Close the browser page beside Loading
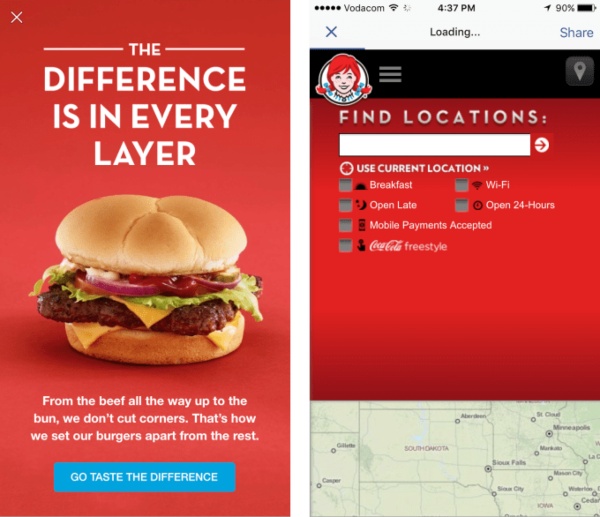 331,32
